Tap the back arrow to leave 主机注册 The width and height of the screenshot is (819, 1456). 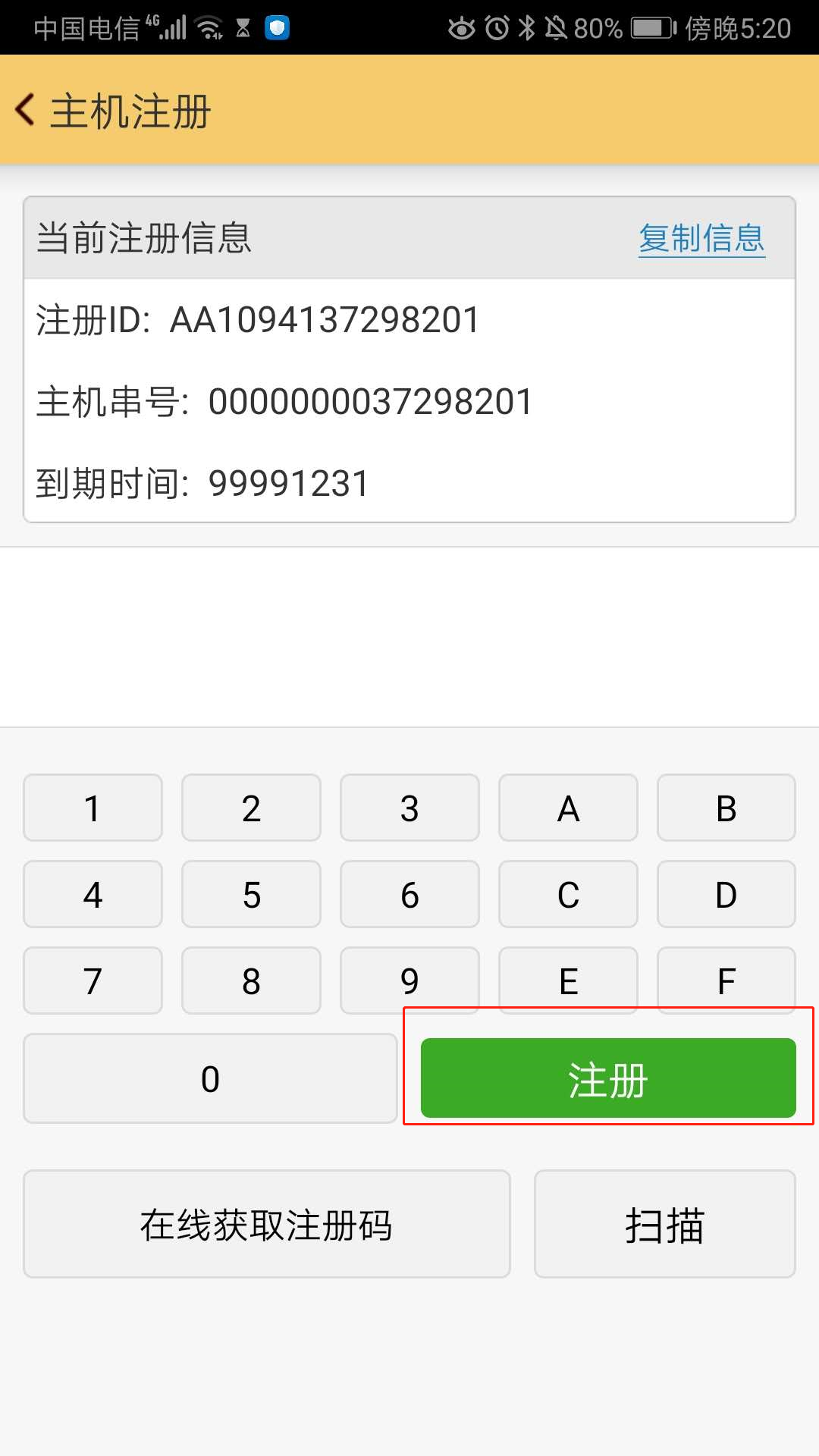point(24,108)
